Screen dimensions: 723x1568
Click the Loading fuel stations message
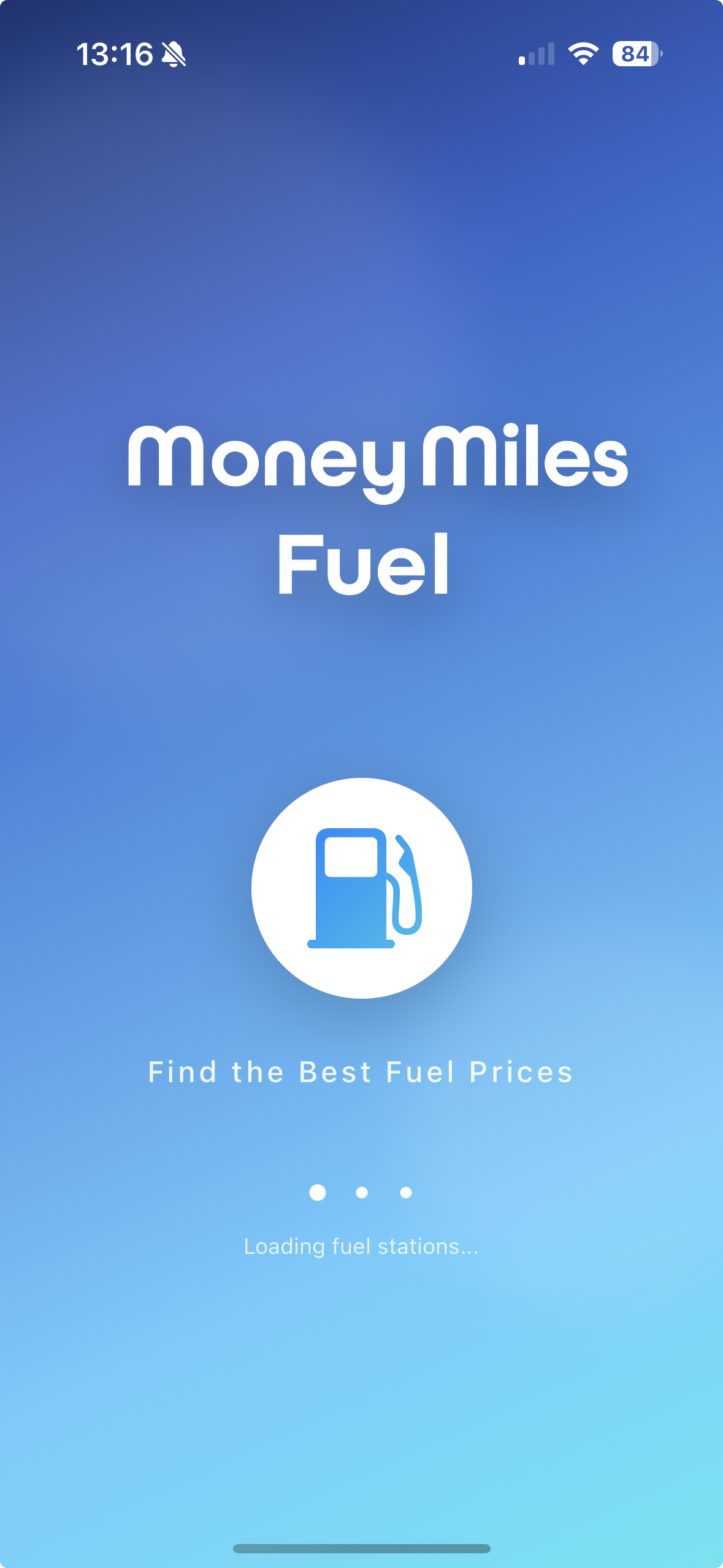(x=361, y=1246)
